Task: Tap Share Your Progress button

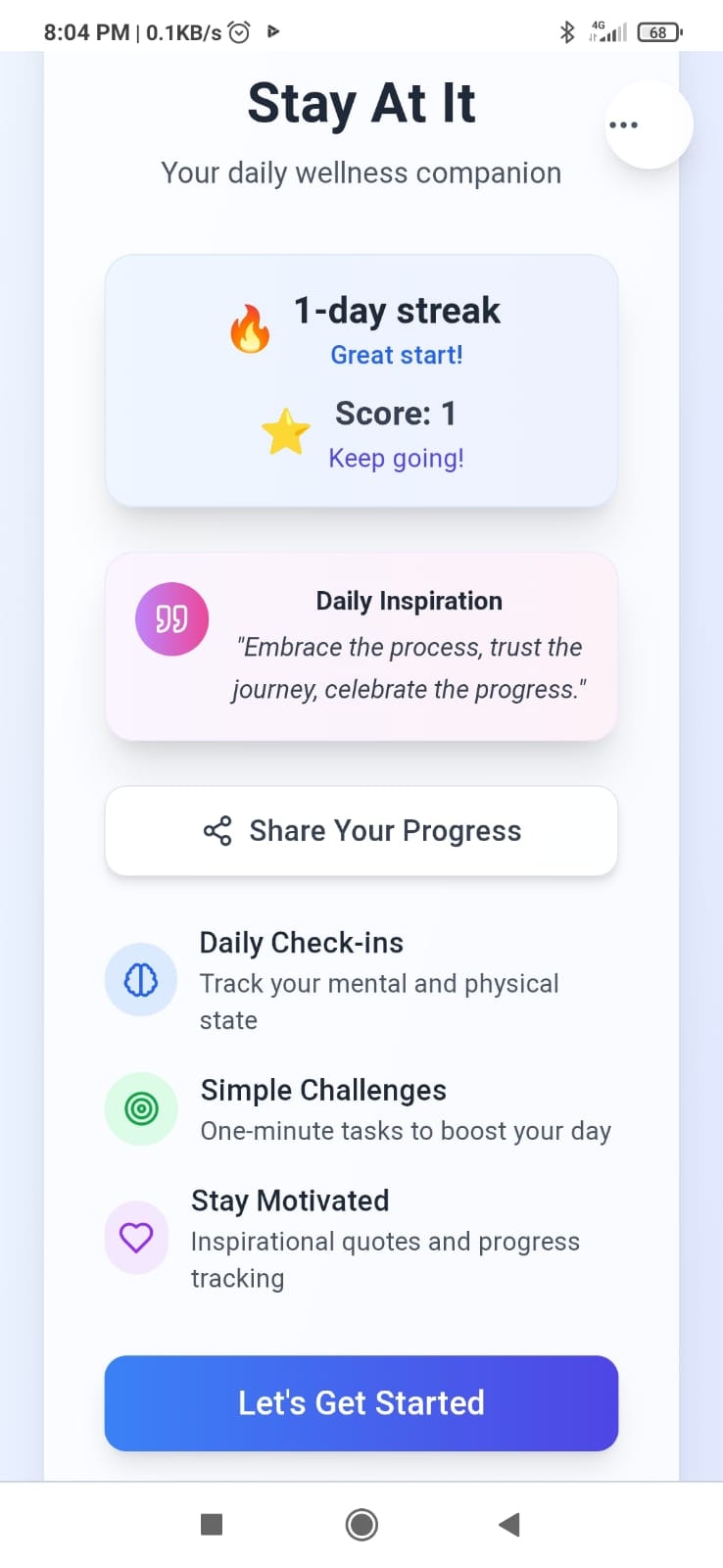Action: 361,830
